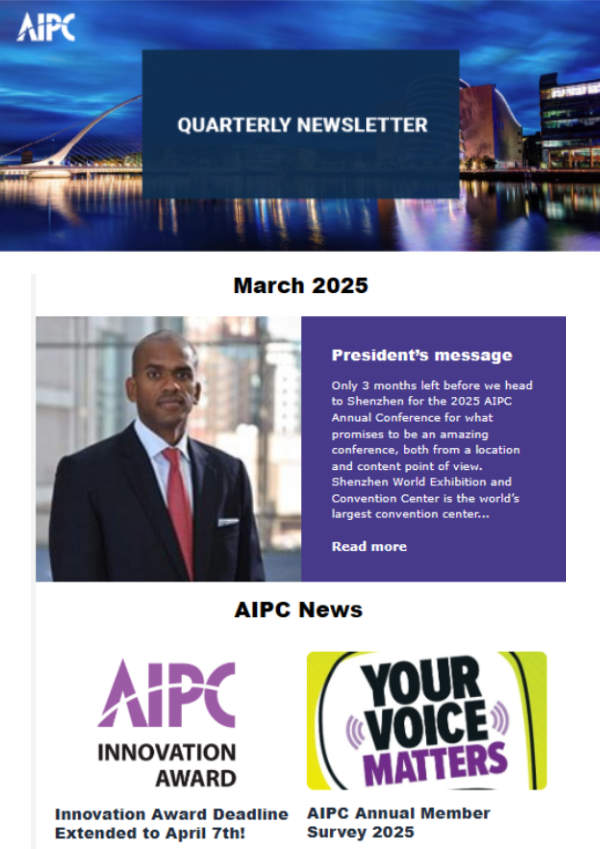Open the Innovation Award deadline article
The height and width of the screenshot is (849, 600).
tap(171, 823)
